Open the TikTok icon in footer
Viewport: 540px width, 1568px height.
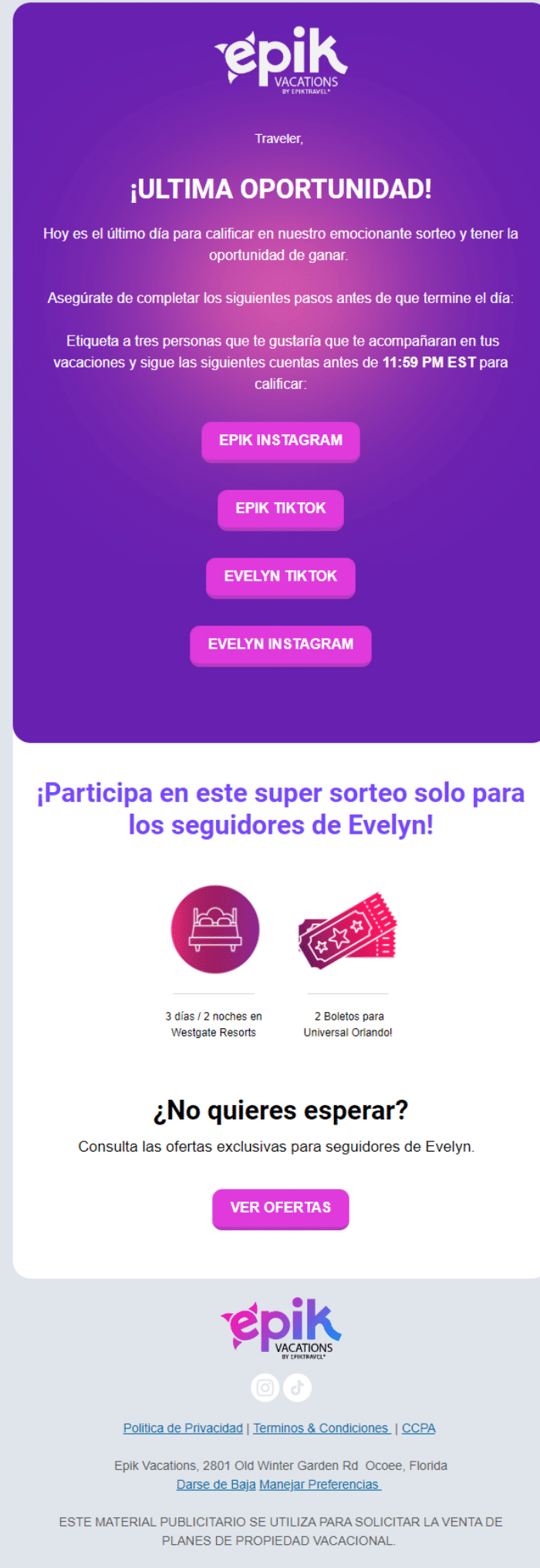tap(298, 1388)
